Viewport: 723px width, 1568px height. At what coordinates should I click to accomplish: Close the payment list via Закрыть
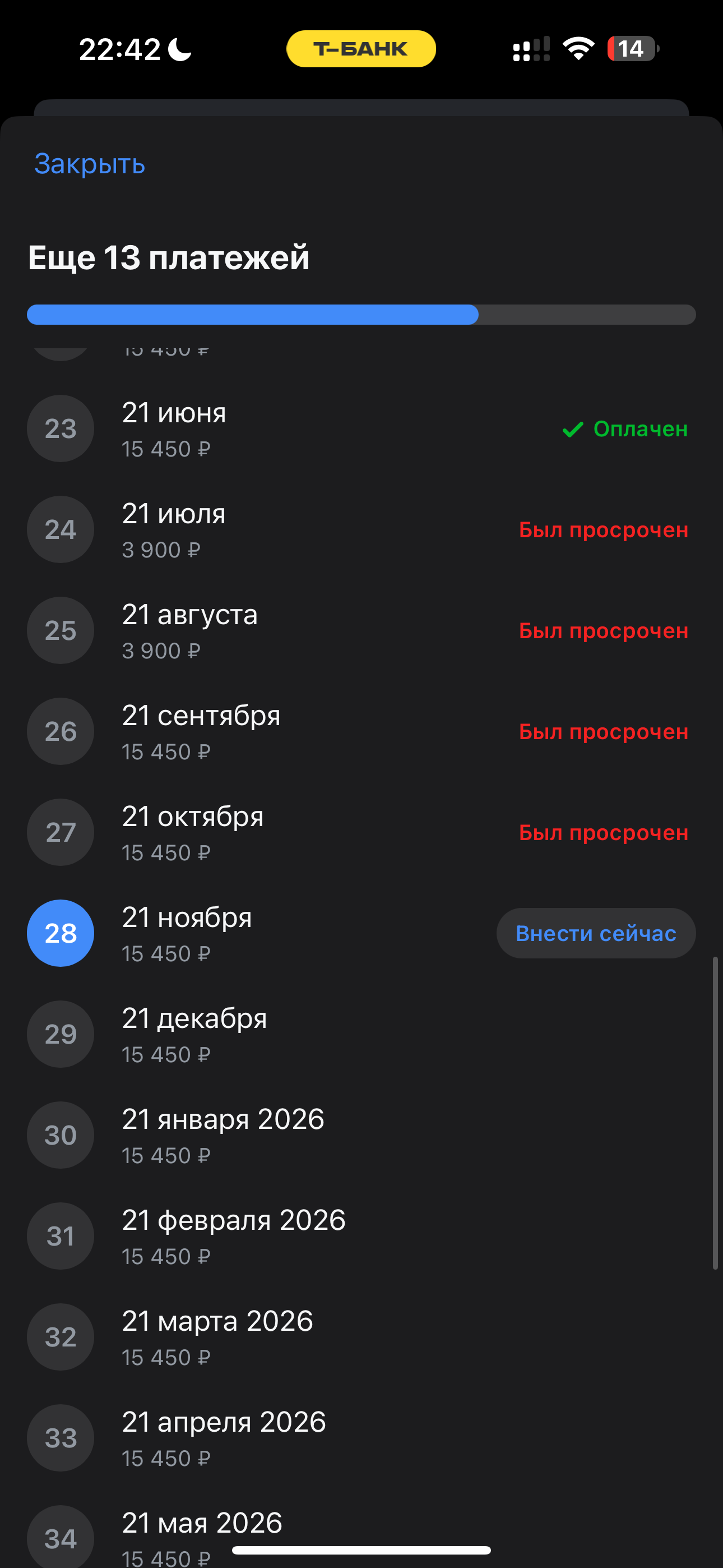(x=89, y=164)
